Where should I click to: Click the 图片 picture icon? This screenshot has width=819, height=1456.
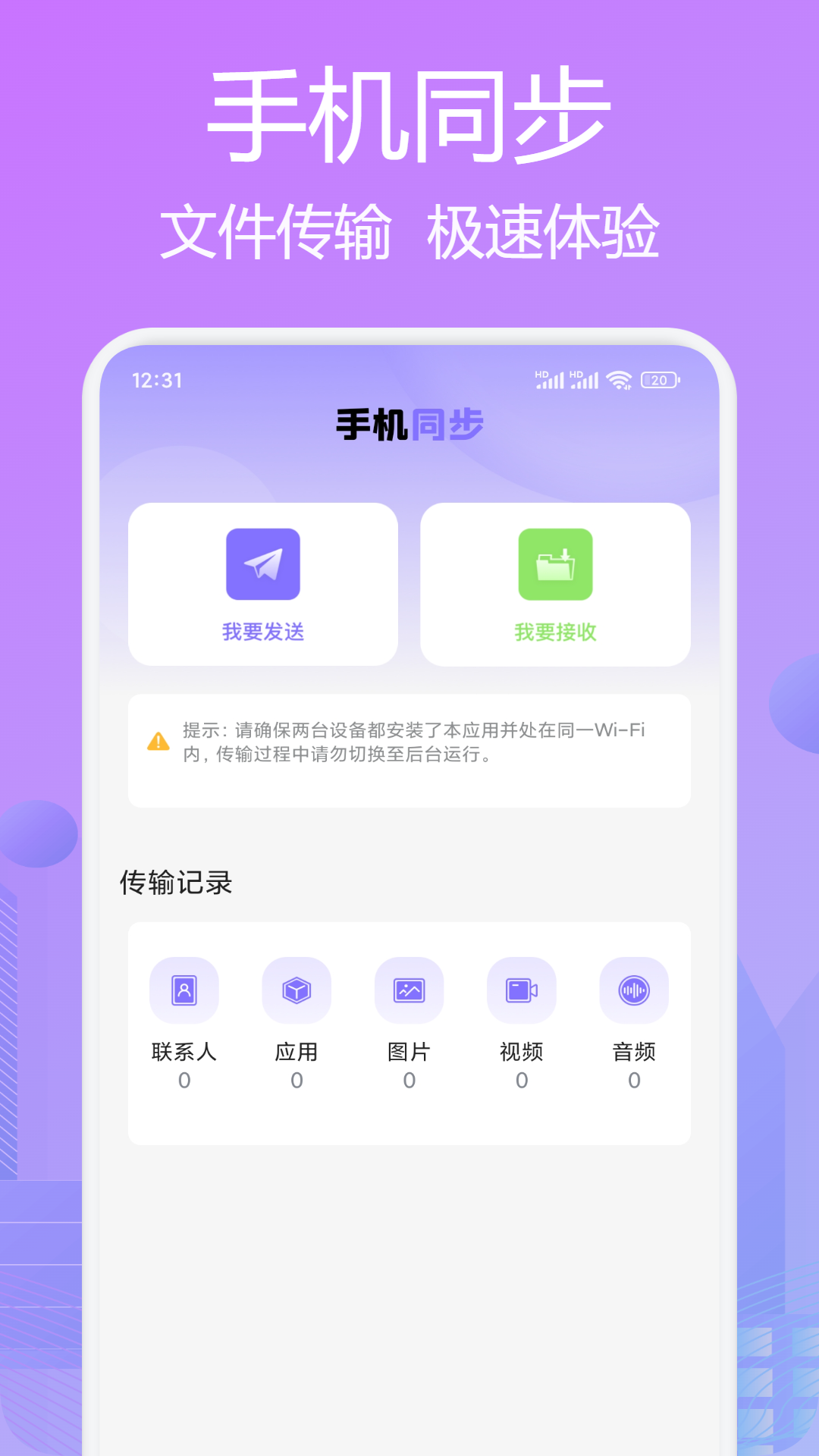(x=409, y=990)
